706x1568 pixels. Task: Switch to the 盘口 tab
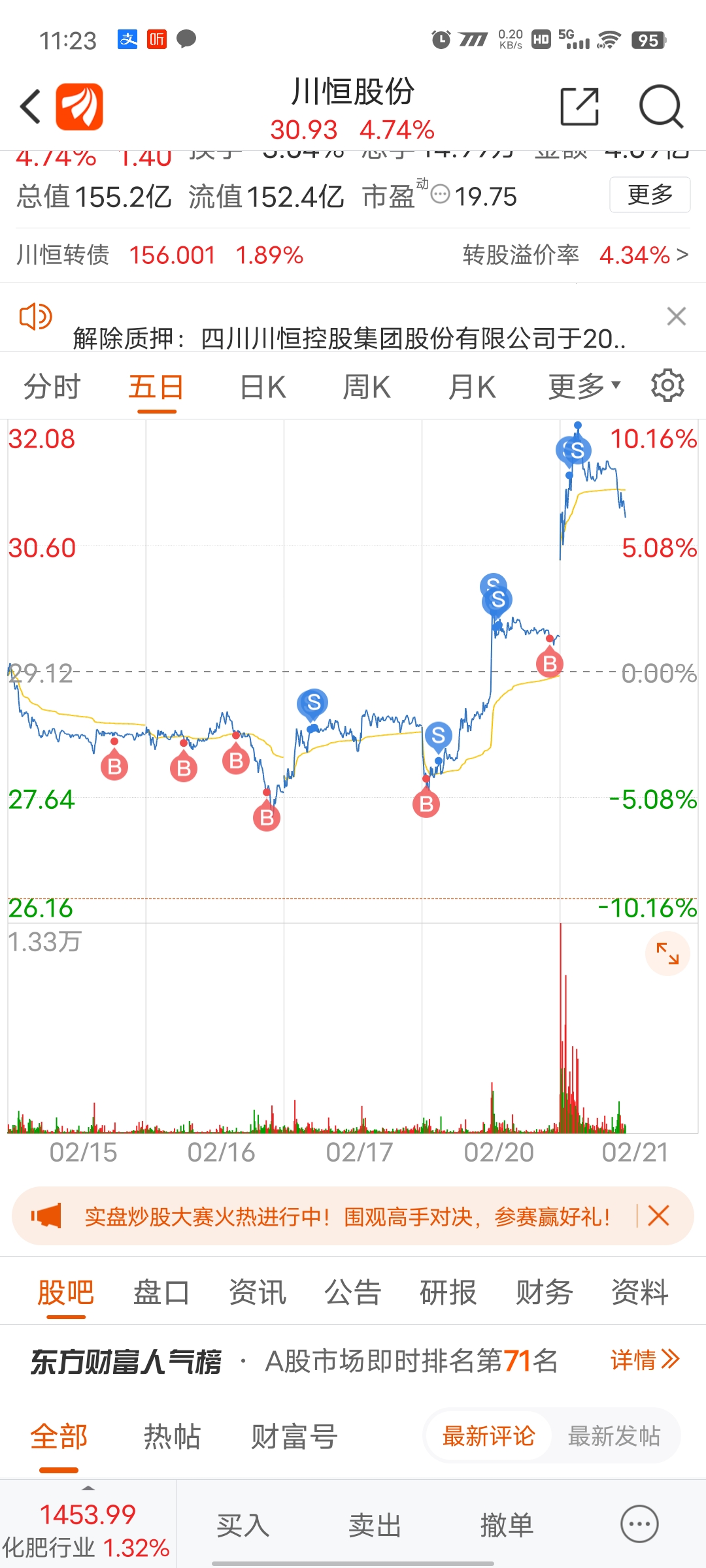pos(161,1293)
